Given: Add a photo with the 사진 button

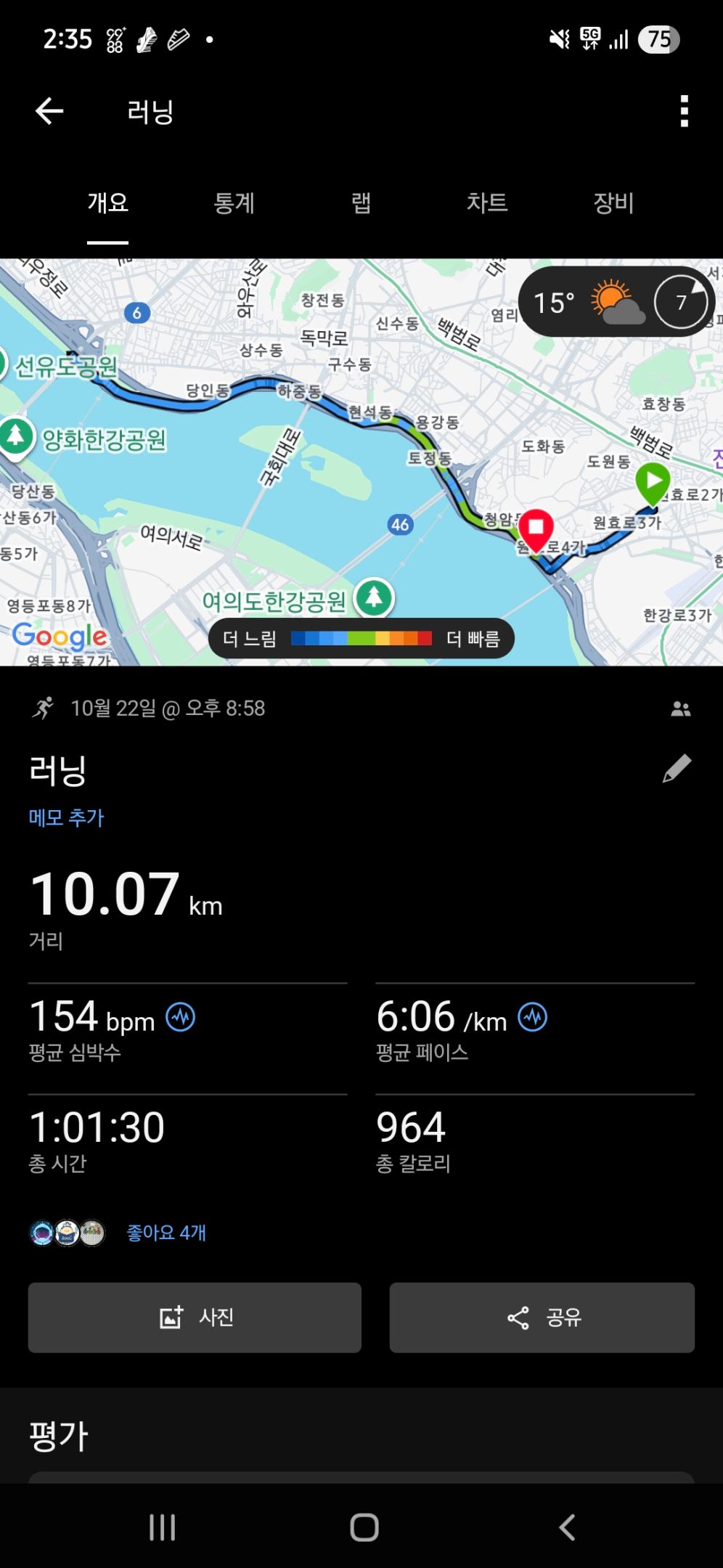Looking at the screenshot, I should [x=195, y=1318].
